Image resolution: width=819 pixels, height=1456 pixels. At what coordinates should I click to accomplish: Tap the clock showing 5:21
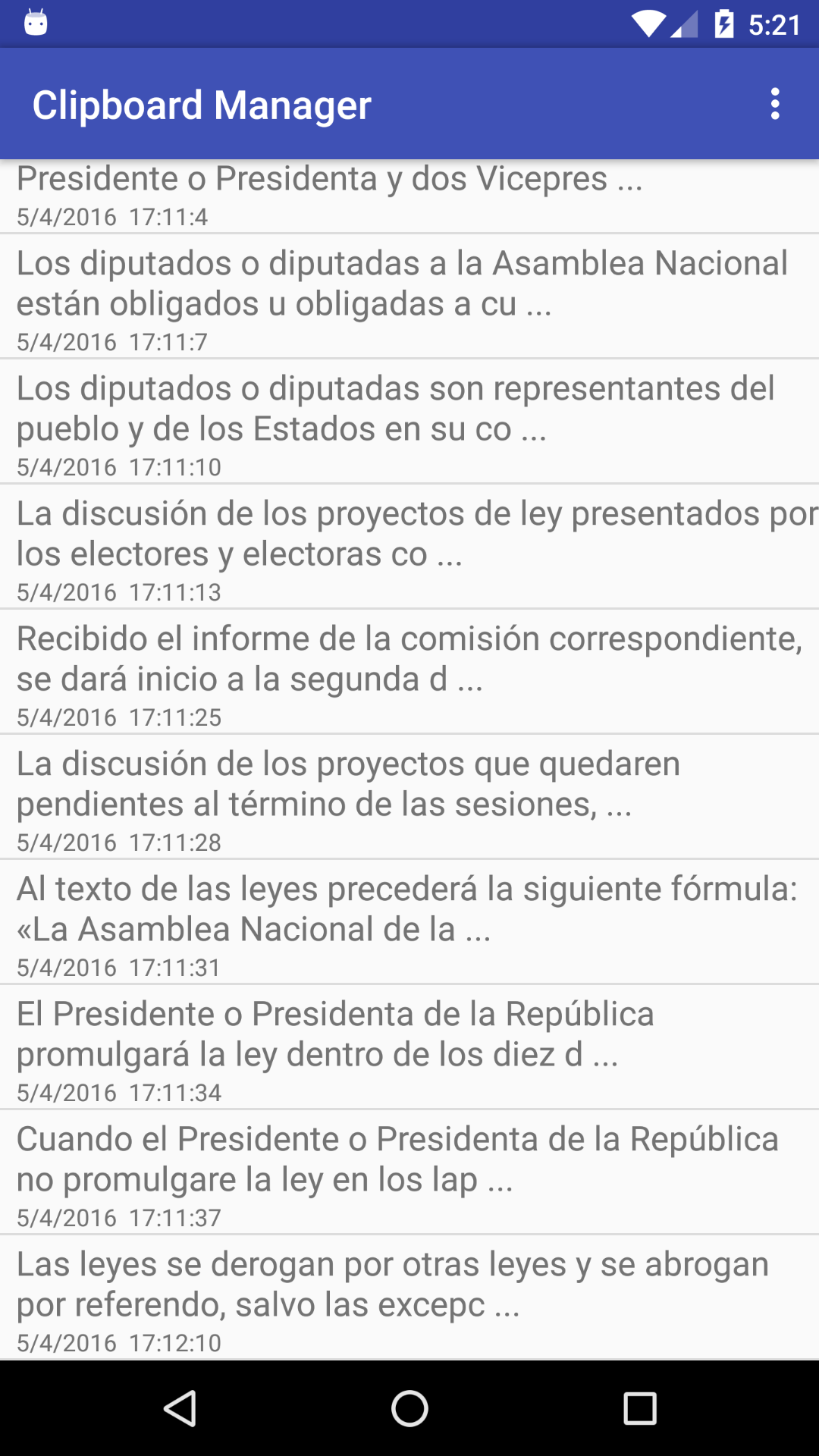pos(776,24)
